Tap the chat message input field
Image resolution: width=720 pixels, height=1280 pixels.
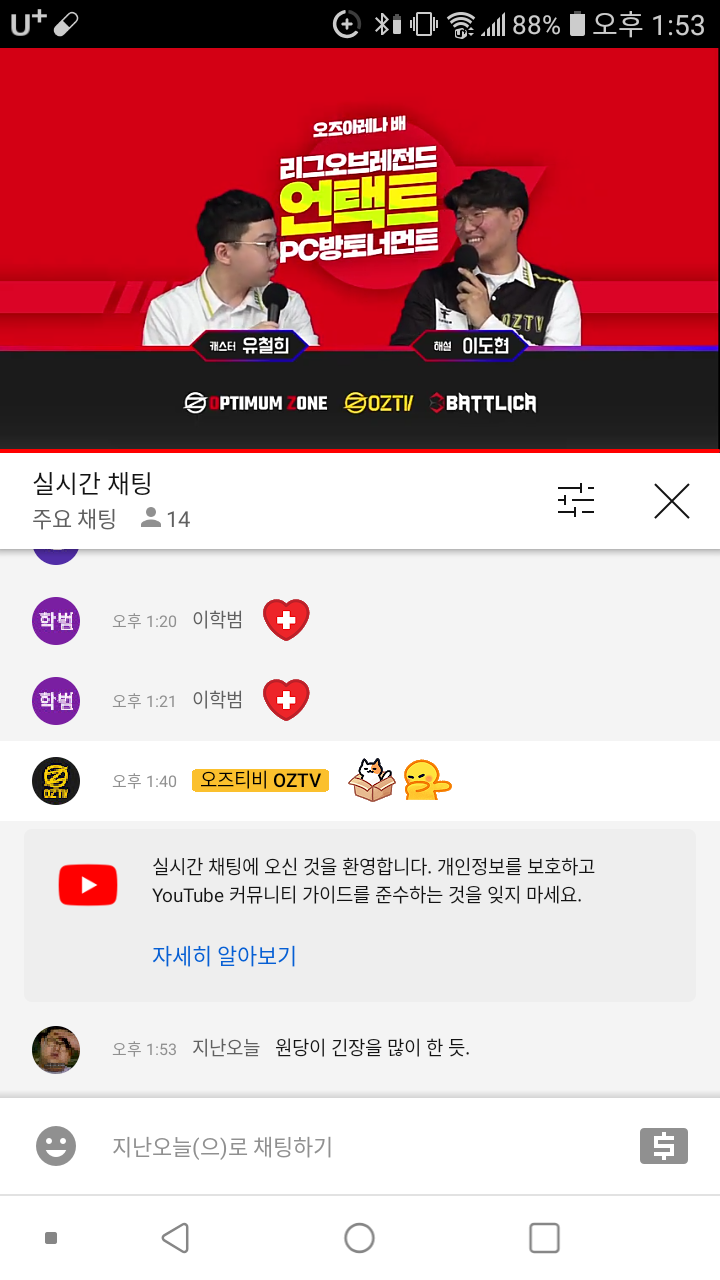(x=360, y=1147)
